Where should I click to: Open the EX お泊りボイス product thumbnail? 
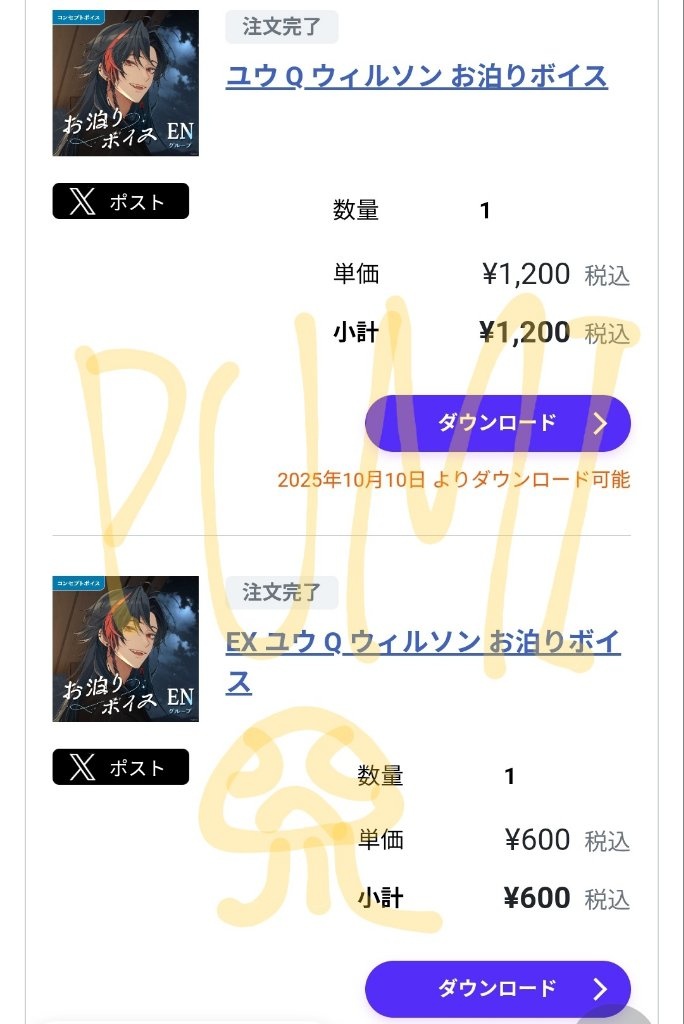click(x=125, y=649)
